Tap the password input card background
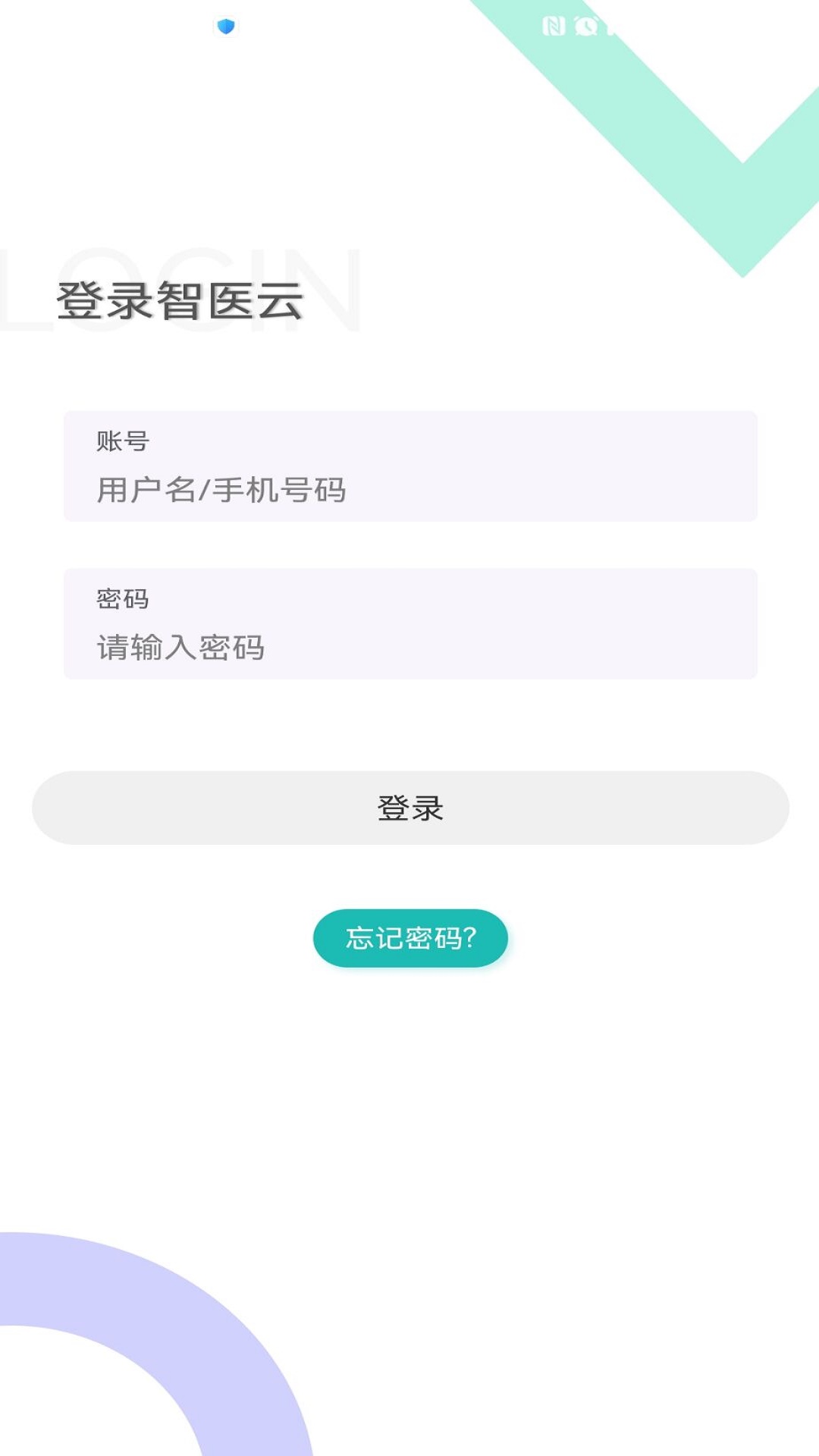The width and height of the screenshot is (819, 1456). pos(409,624)
